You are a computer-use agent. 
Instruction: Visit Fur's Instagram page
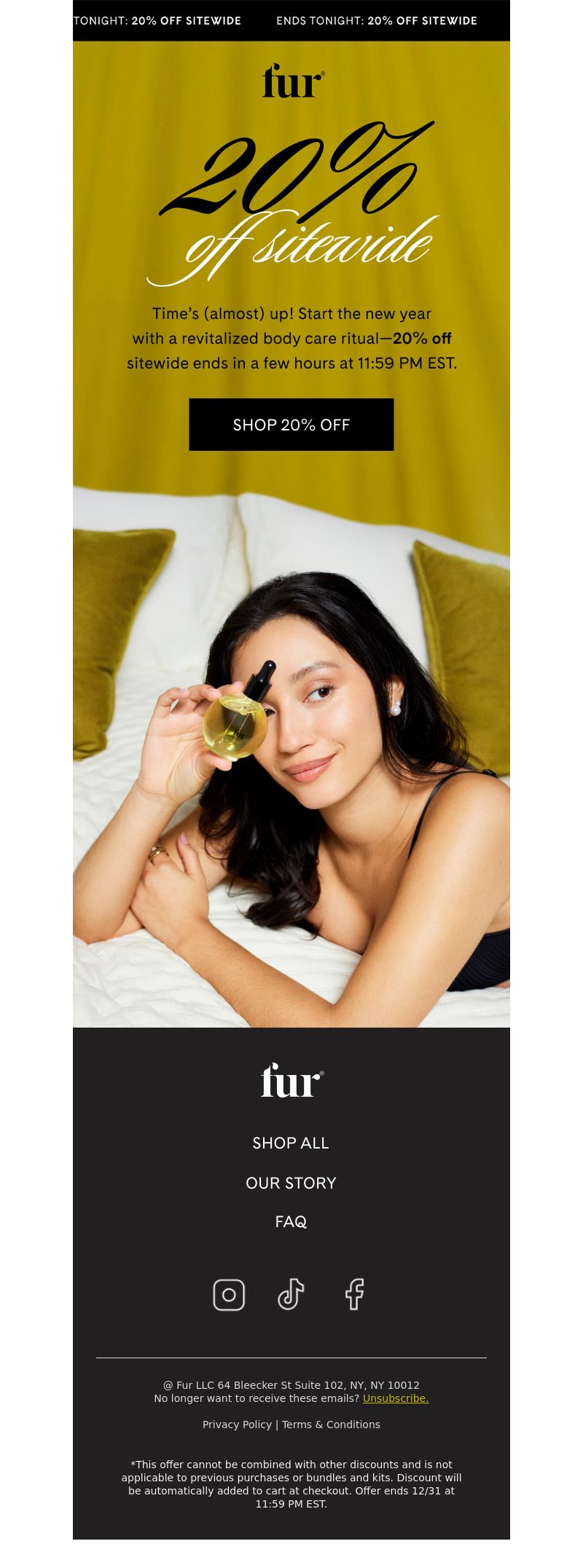[229, 1295]
